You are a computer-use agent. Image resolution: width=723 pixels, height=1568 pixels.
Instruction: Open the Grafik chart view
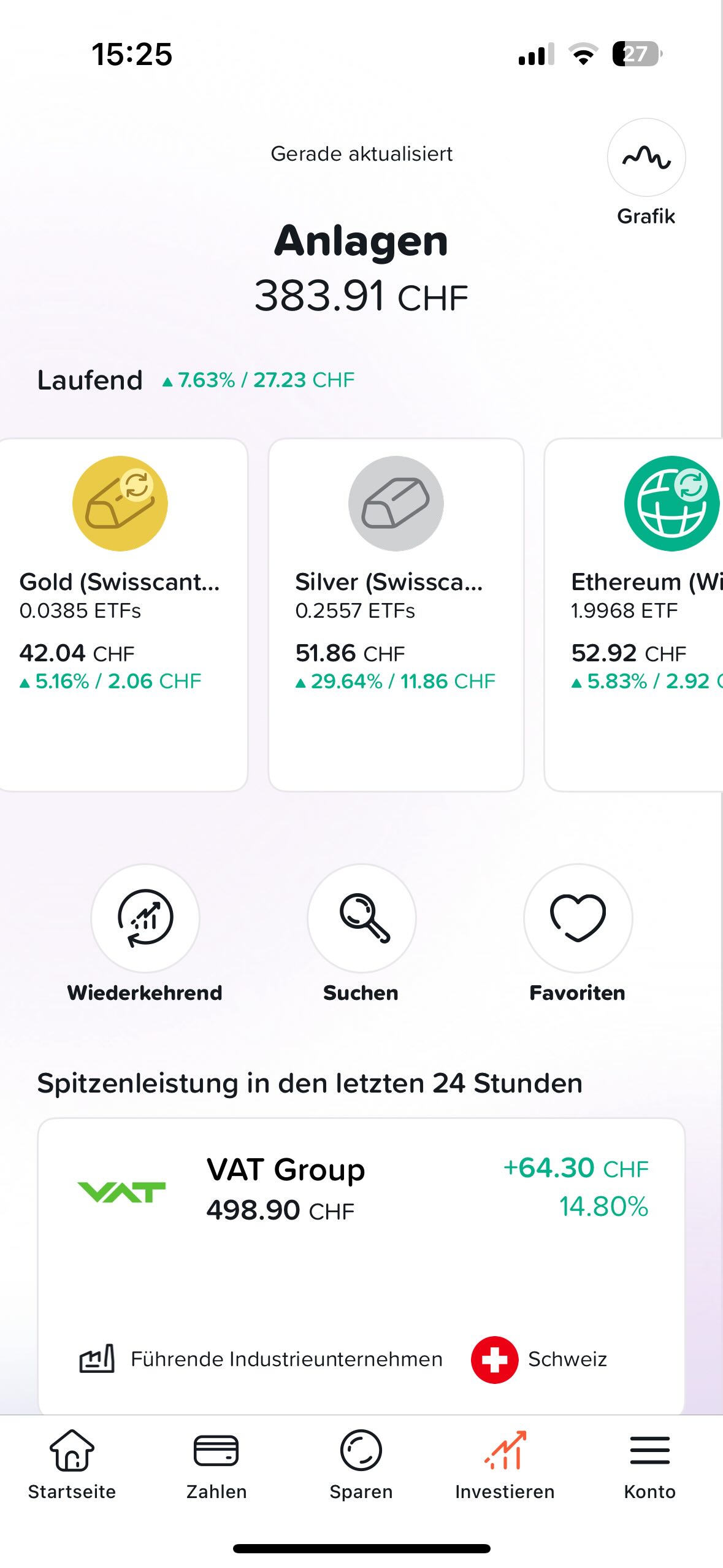(x=646, y=158)
